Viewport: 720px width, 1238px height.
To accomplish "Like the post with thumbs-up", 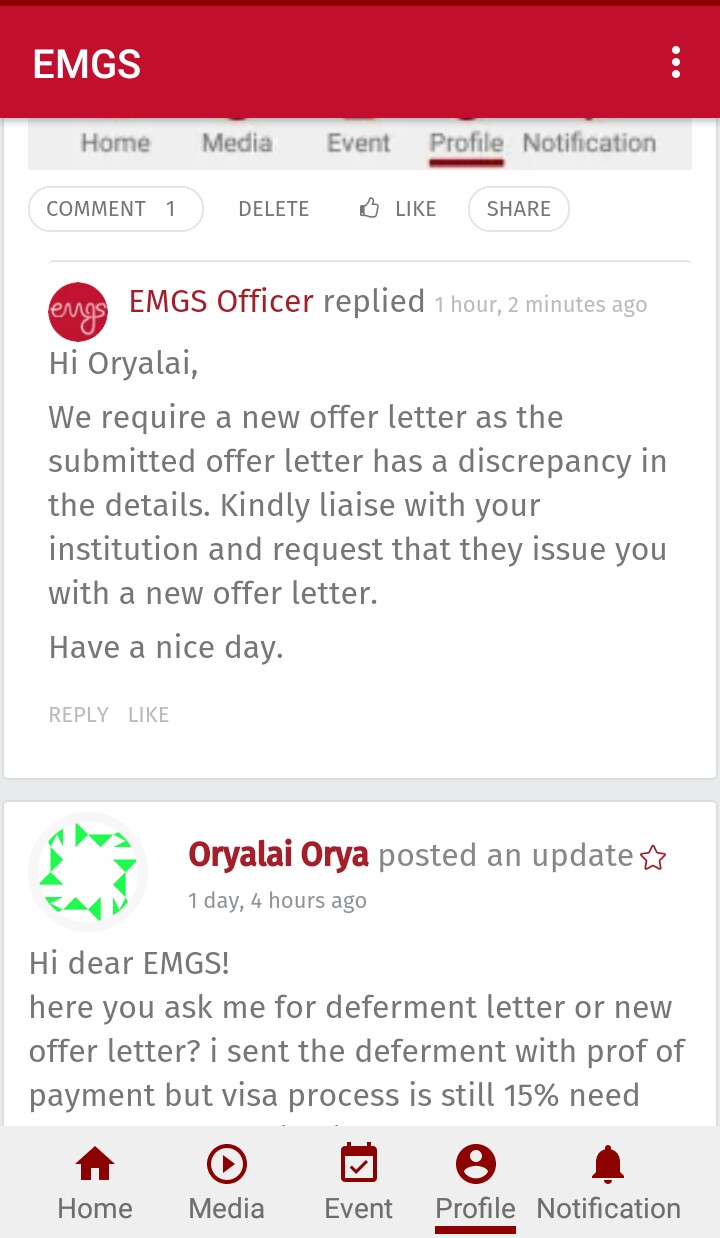I will [398, 209].
